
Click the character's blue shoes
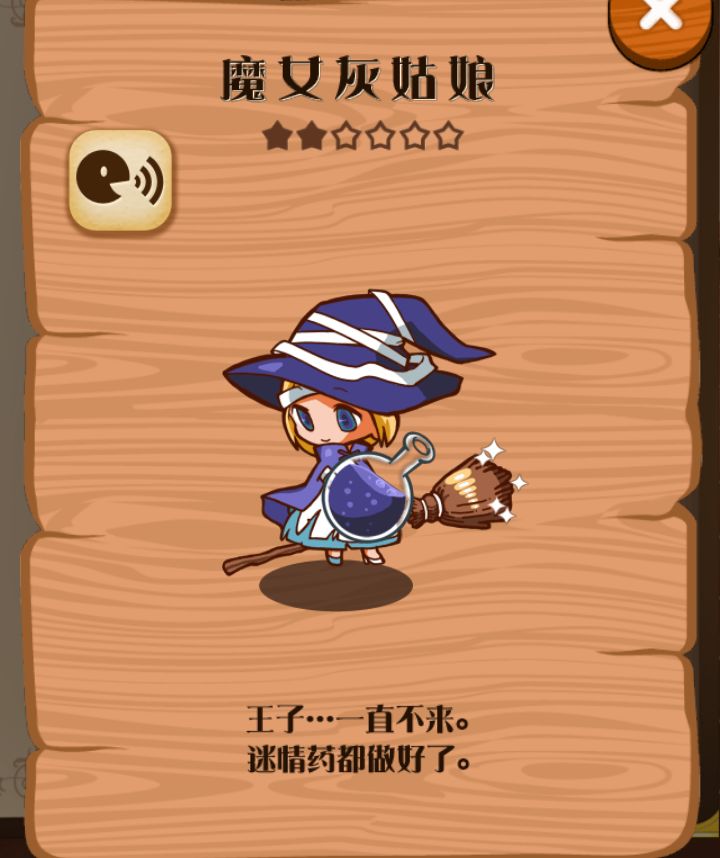[335, 560]
